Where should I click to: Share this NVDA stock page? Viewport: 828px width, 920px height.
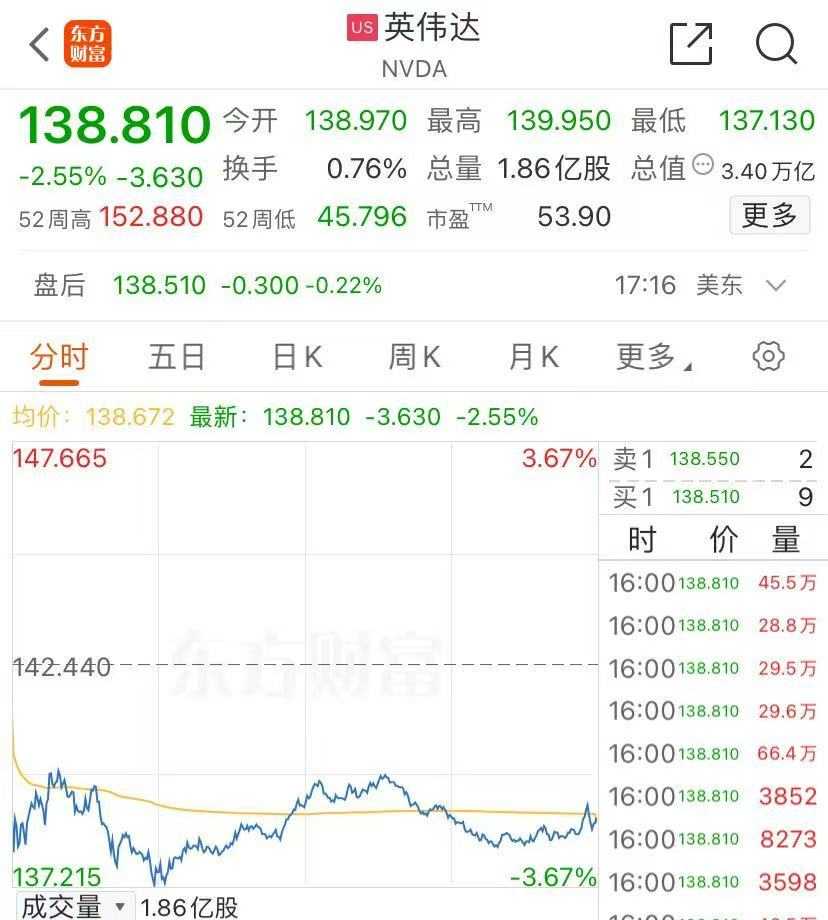click(x=691, y=44)
